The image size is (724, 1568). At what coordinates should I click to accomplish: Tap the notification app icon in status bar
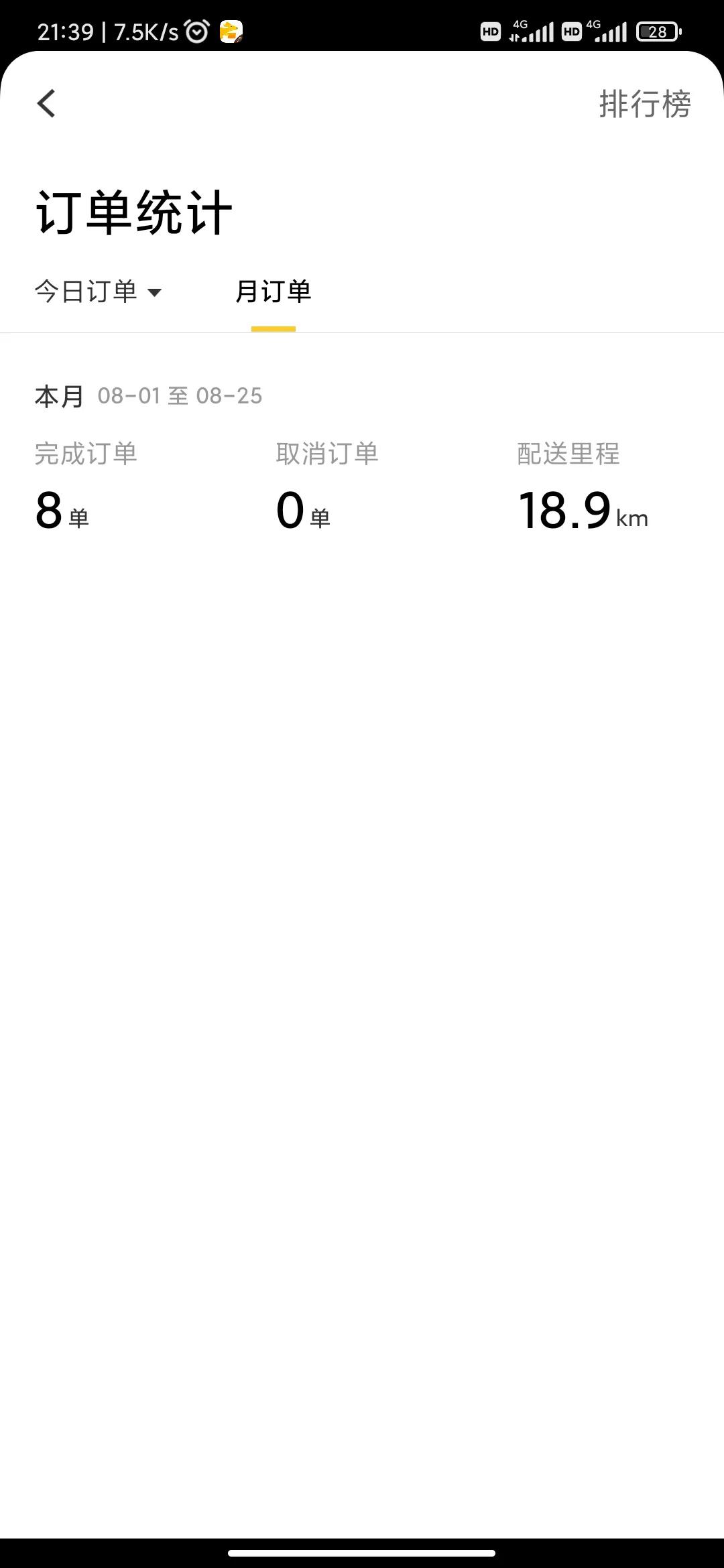tap(231, 30)
